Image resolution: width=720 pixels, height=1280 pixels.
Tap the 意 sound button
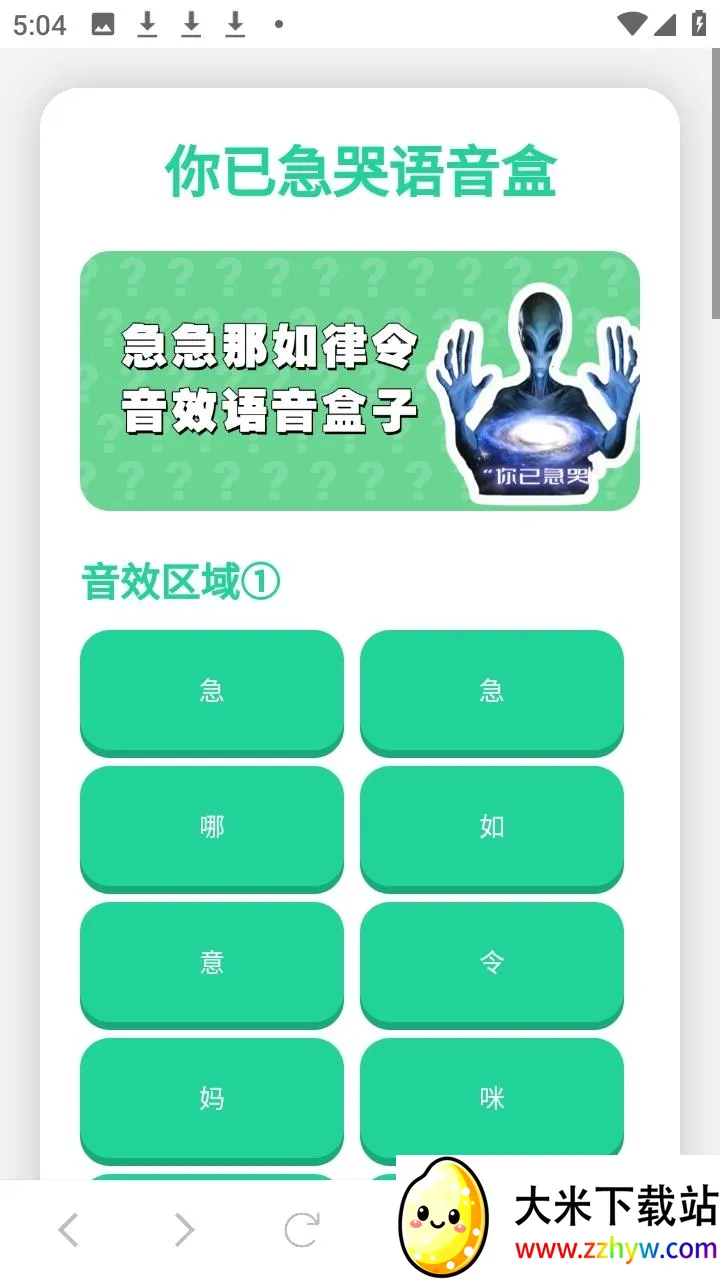tap(211, 962)
